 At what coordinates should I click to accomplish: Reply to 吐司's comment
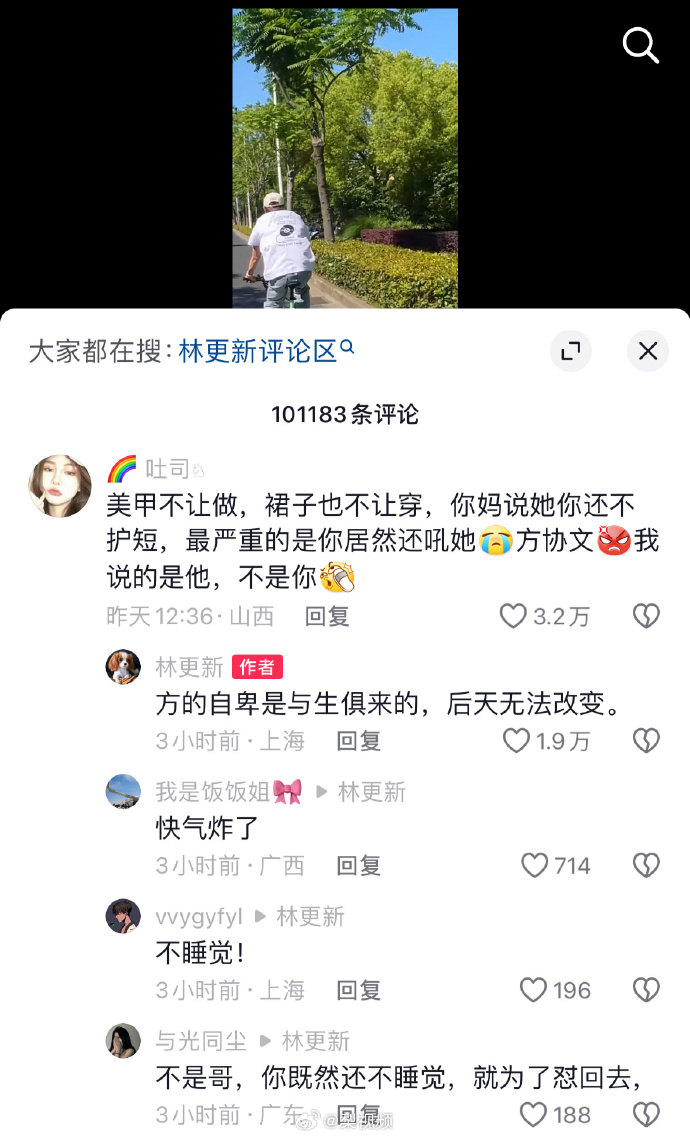point(327,617)
